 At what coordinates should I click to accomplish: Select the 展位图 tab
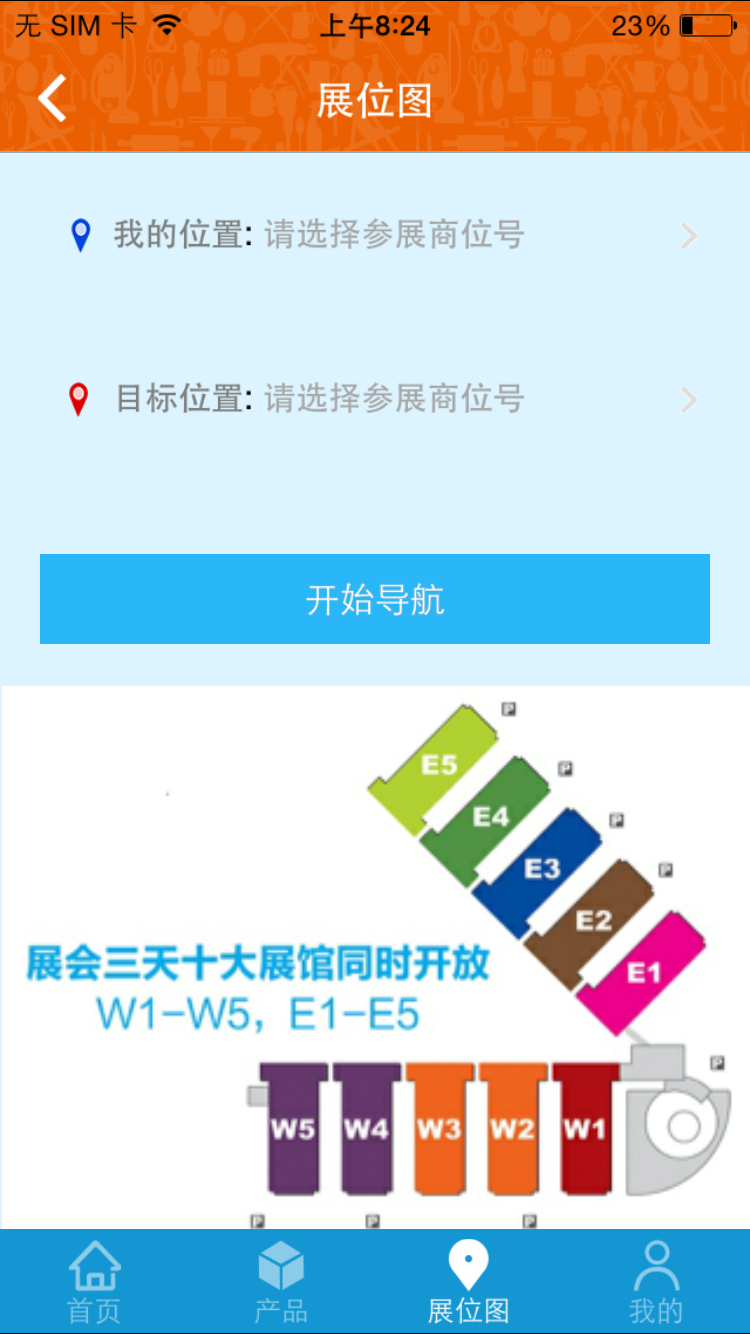point(468,1282)
